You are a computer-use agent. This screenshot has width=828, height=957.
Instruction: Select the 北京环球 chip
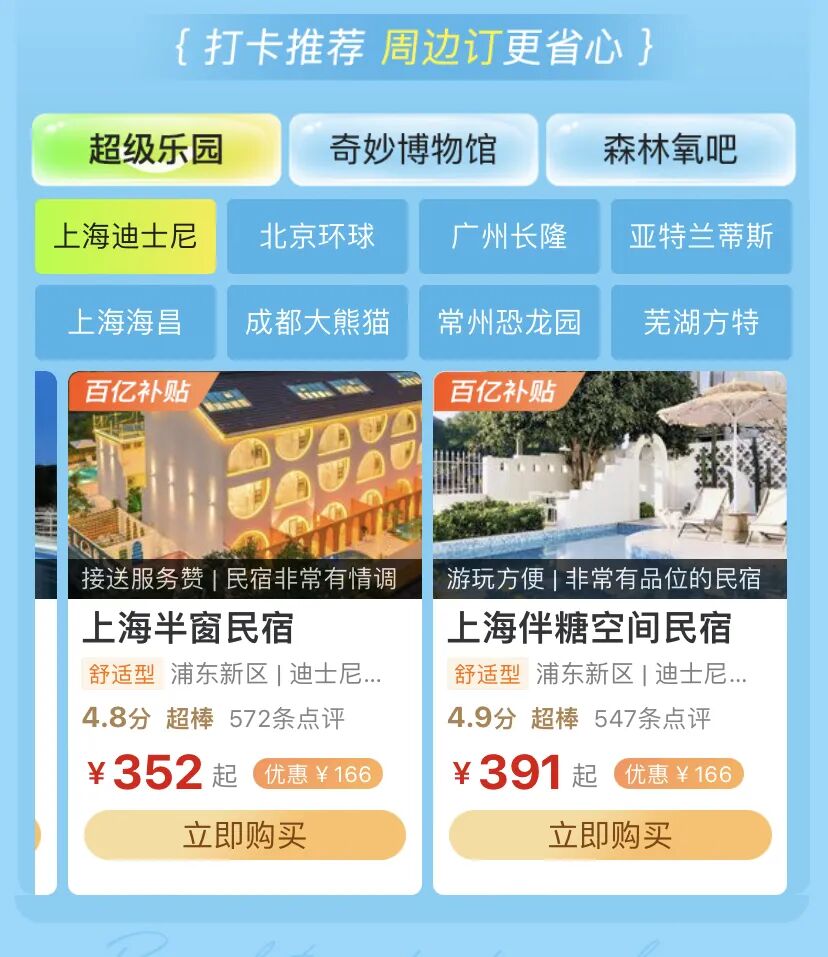click(x=317, y=237)
